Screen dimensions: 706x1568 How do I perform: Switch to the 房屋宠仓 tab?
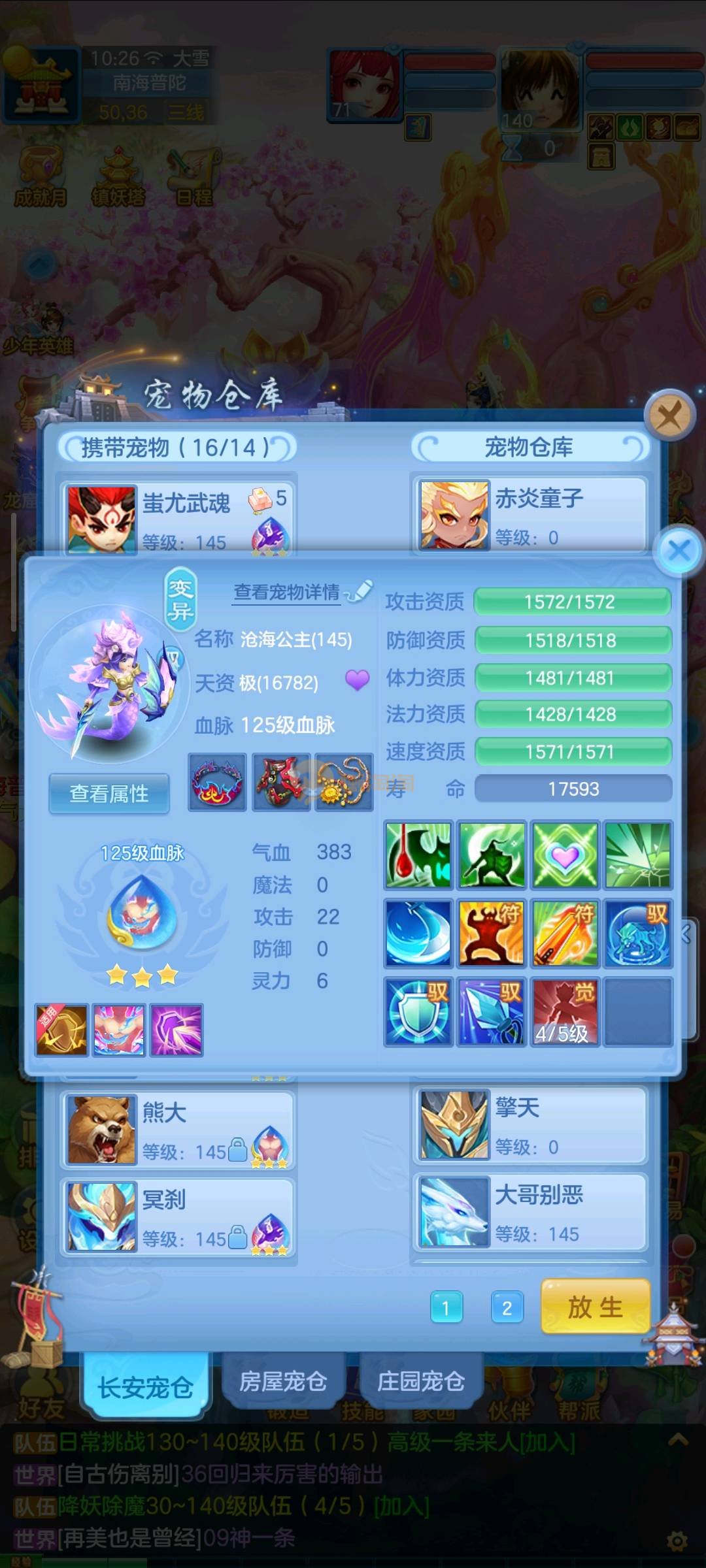[x=283, y=1381]
